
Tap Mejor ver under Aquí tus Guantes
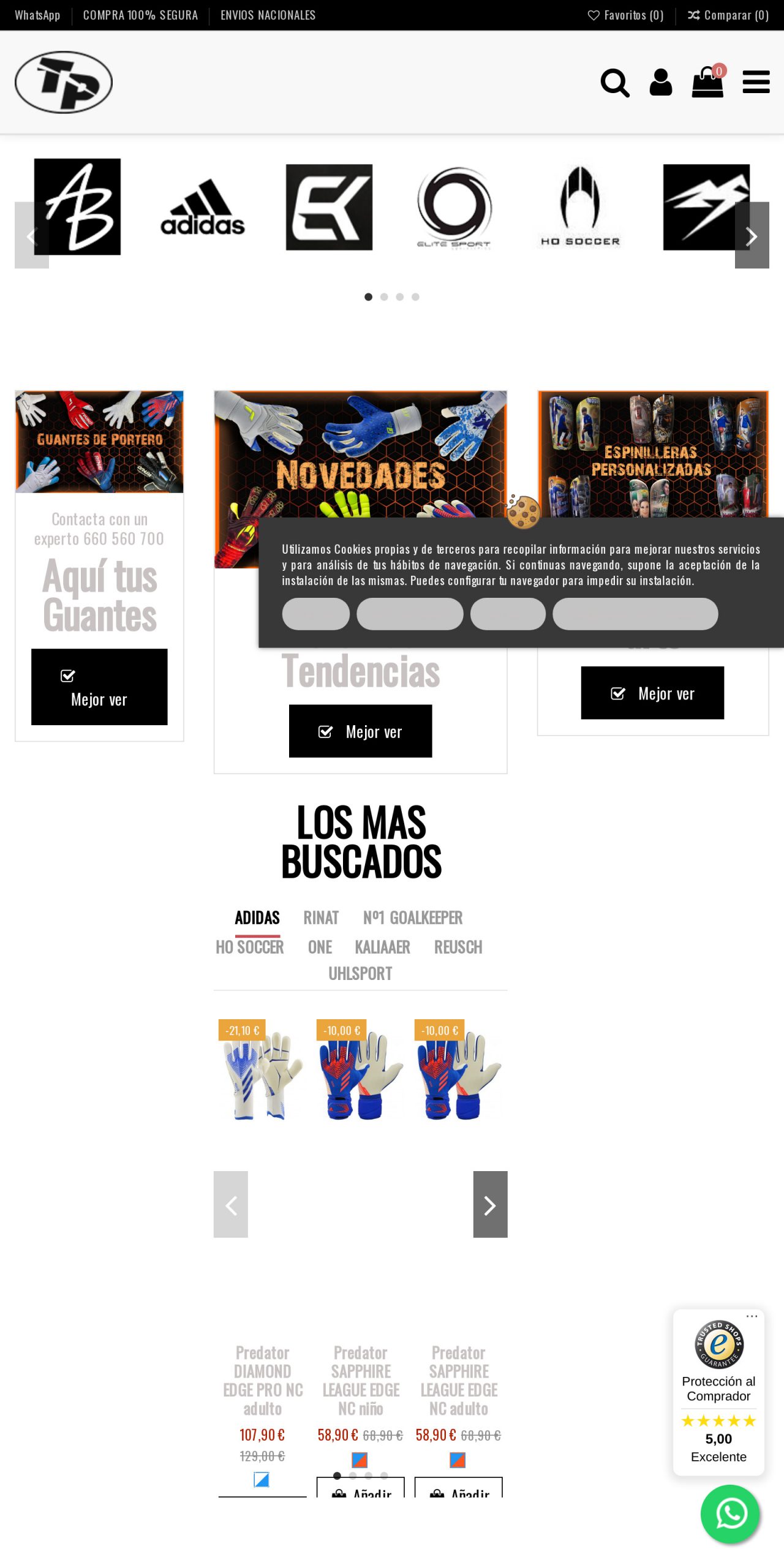99,687
